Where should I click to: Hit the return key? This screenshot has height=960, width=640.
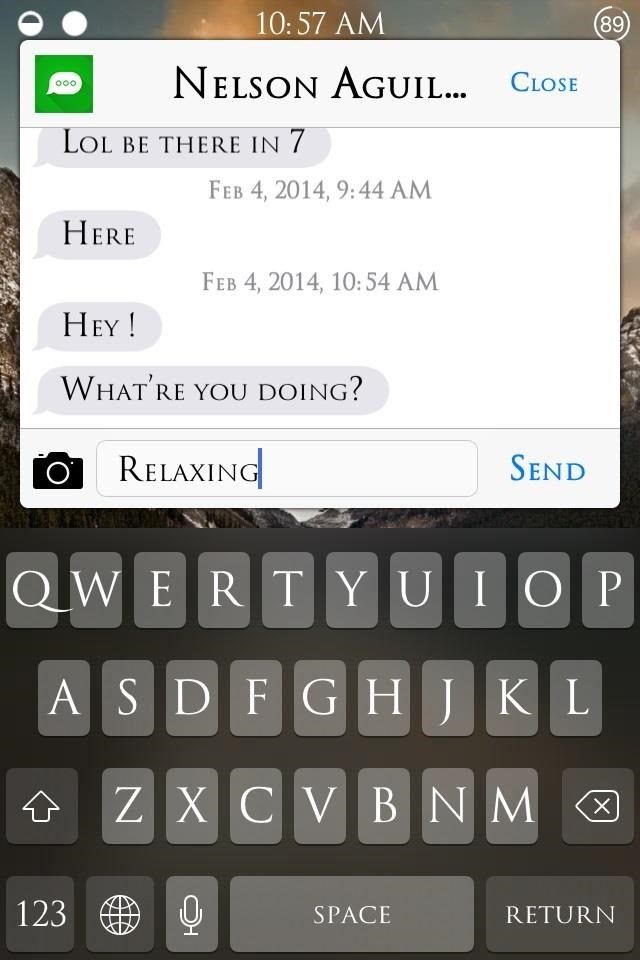coord(559,914)
